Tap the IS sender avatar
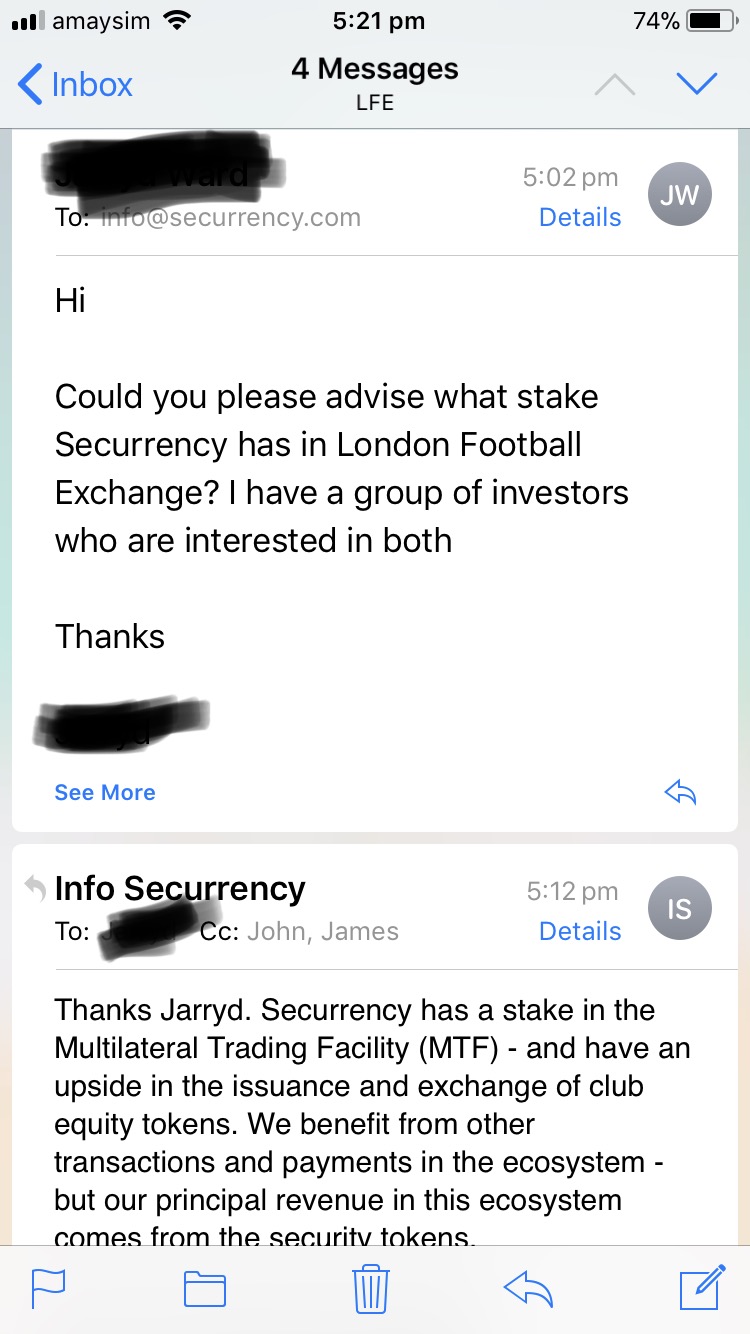The image size is (750, 1334). point(680,909)
